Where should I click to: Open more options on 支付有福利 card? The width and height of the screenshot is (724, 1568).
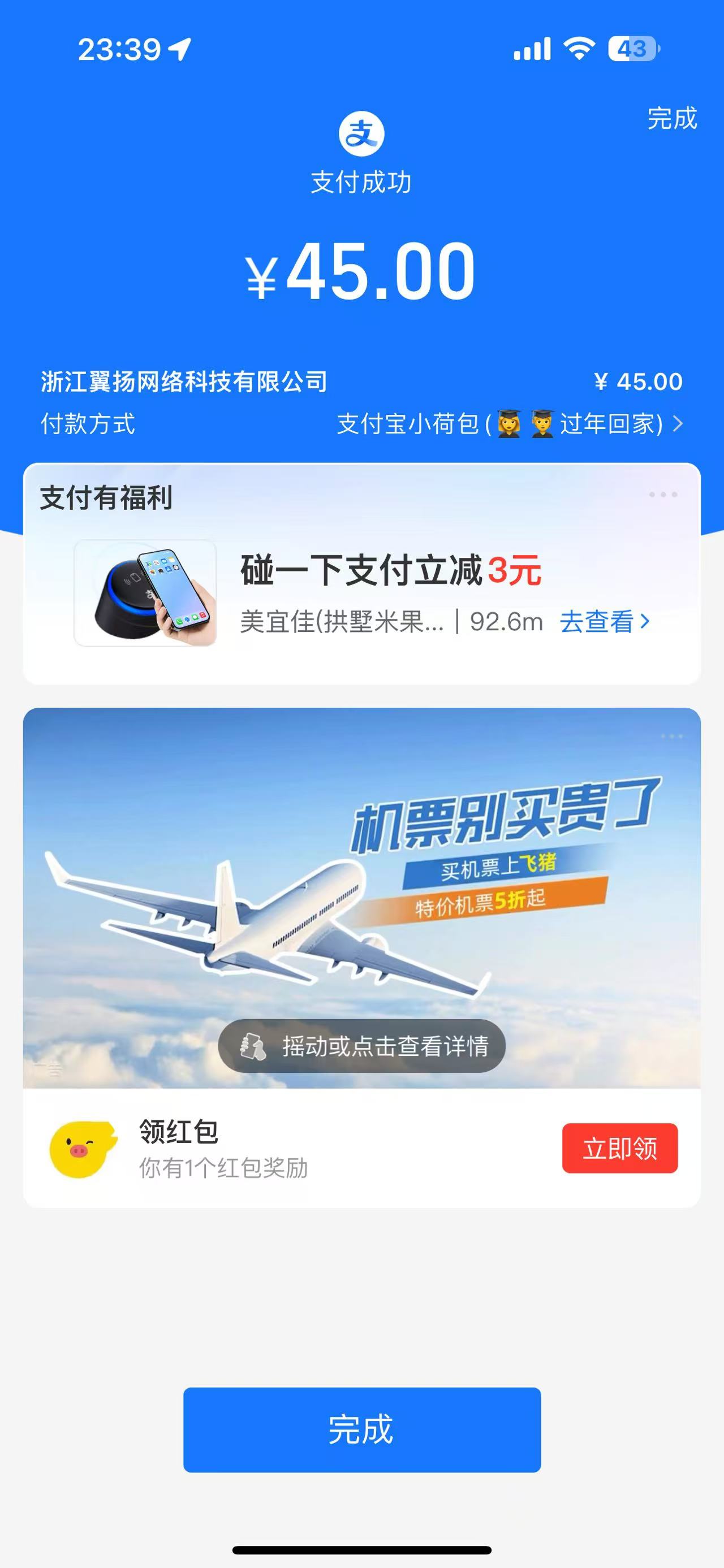point(662,495)
